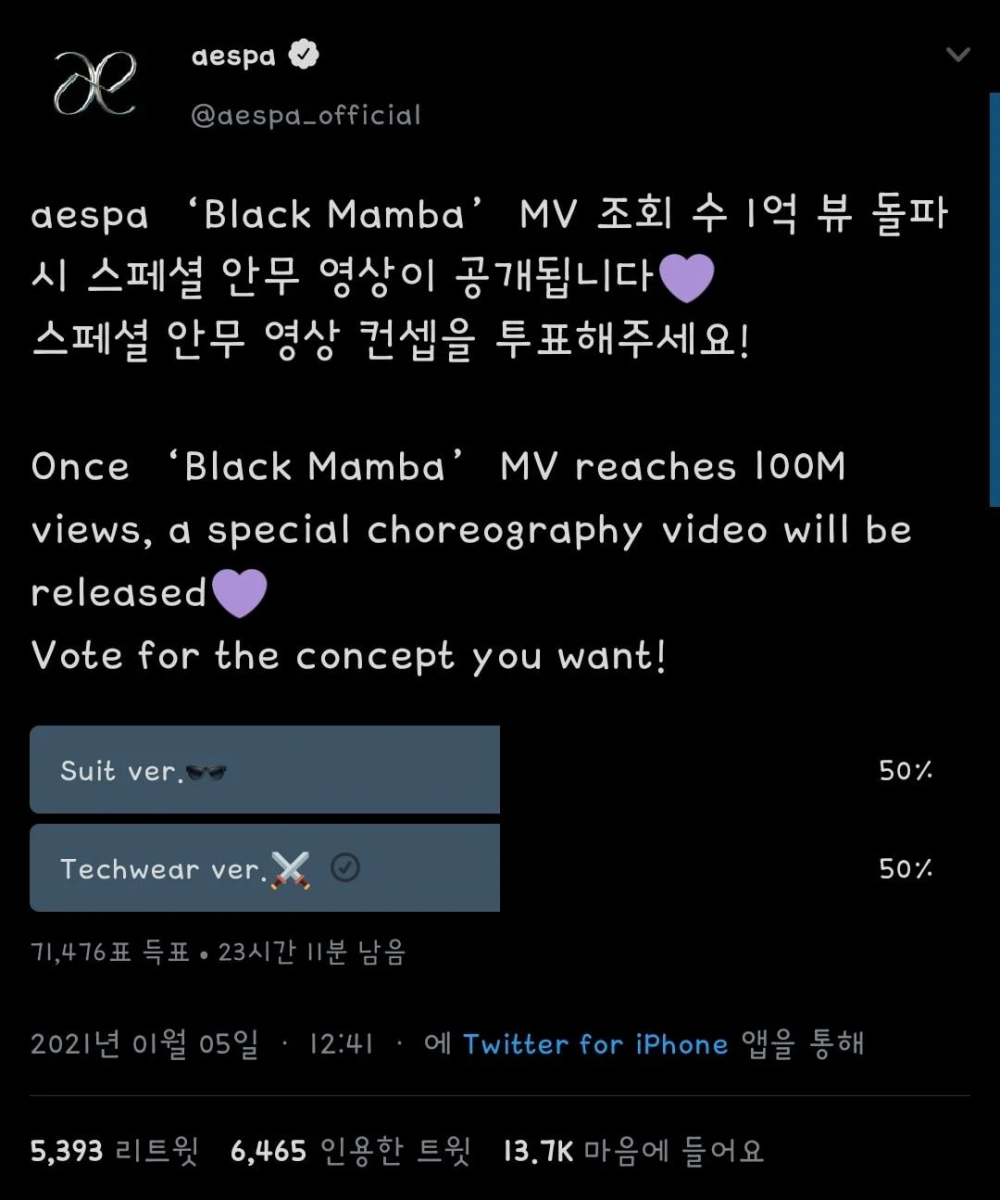The width and height of the screenshot is (1000, 1200).
Task: Open the aespa account name
Action: [x=233, y=57]
